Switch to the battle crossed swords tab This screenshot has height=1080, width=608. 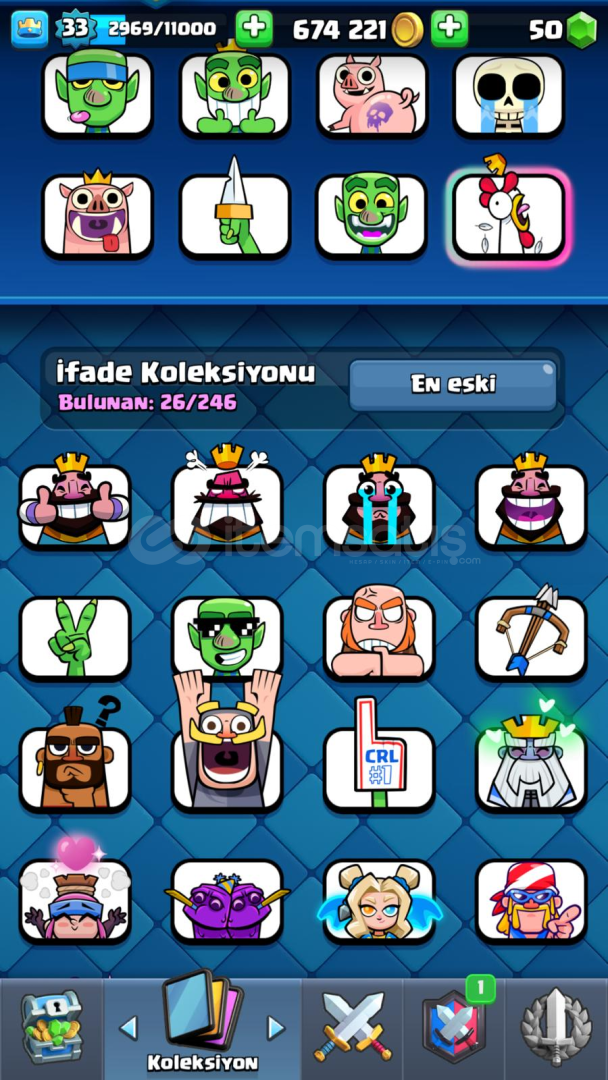click(x=353, y=1027)
